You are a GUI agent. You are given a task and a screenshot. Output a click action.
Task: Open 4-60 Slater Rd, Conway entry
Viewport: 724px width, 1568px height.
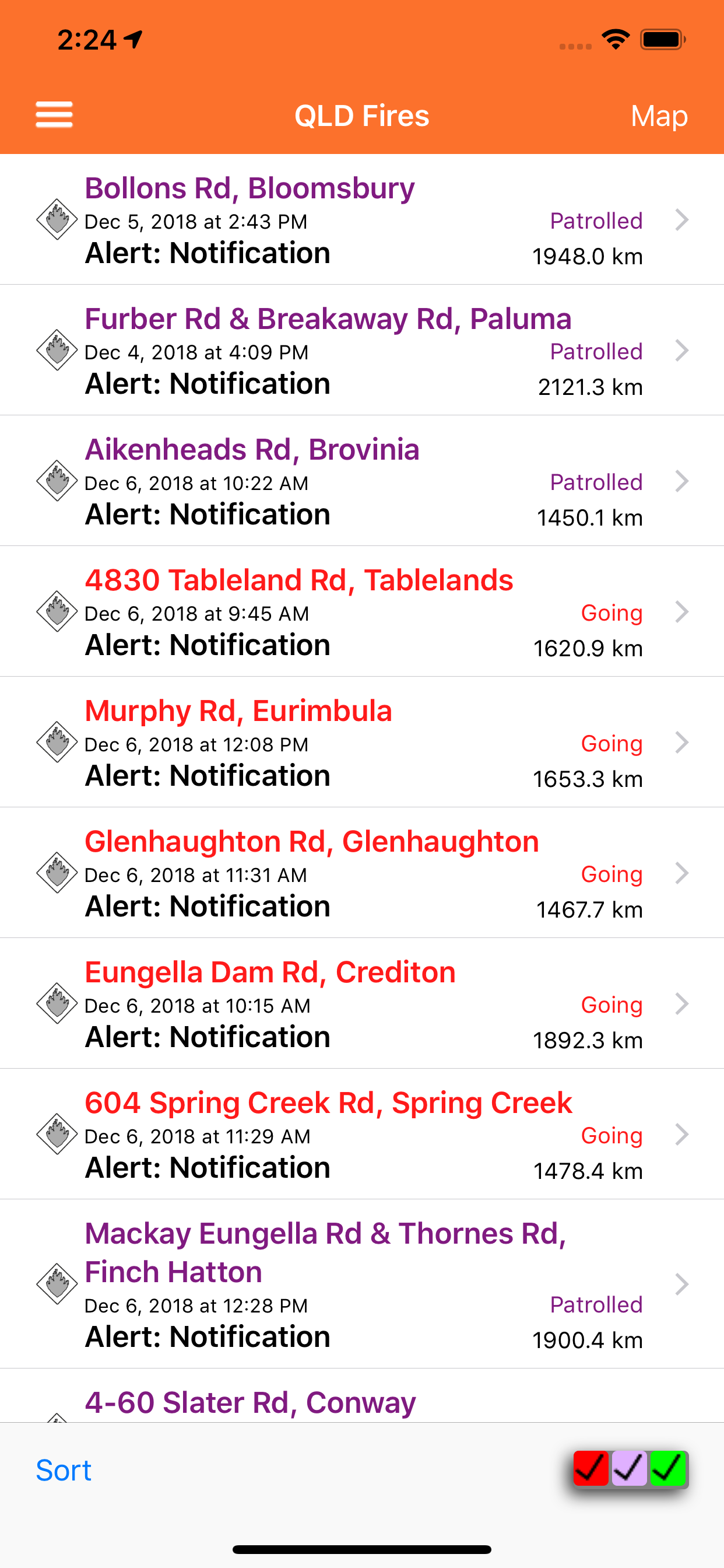[361, 1402]
